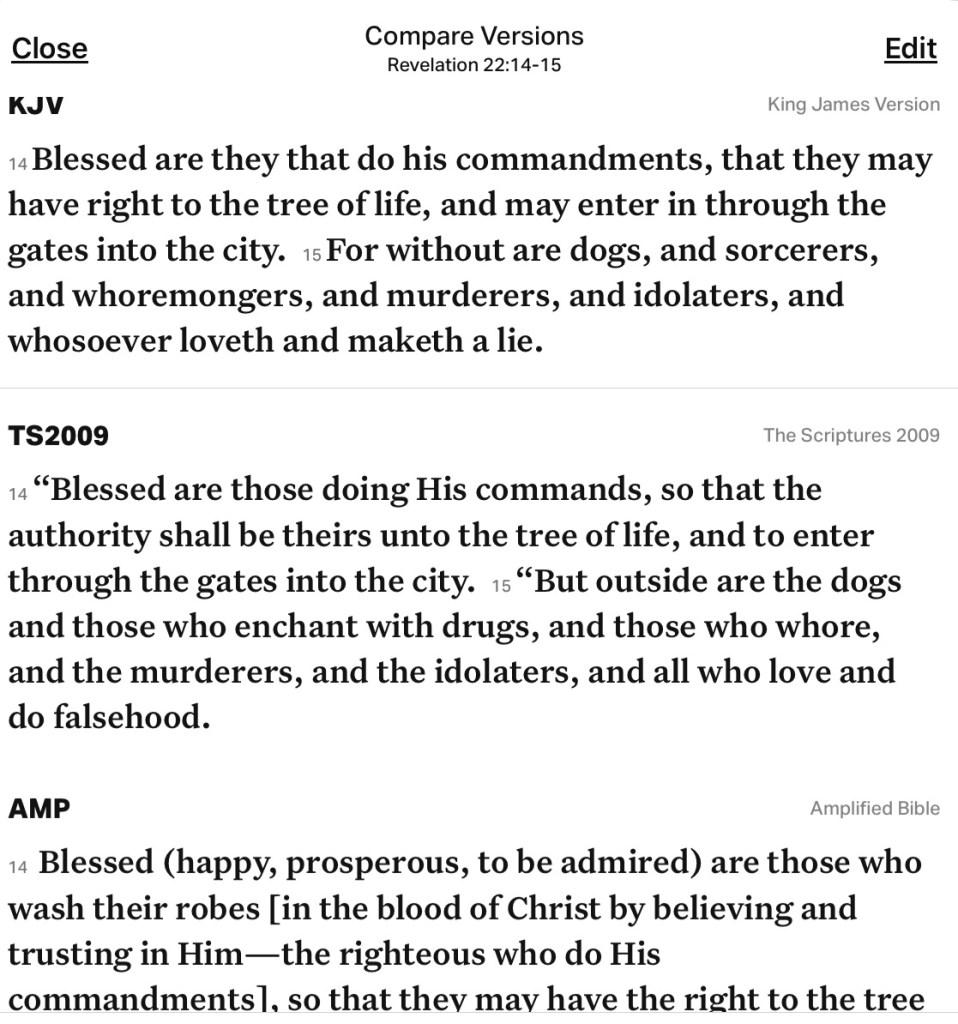Close the Compare Versions screen

click(x=49, y=49)
